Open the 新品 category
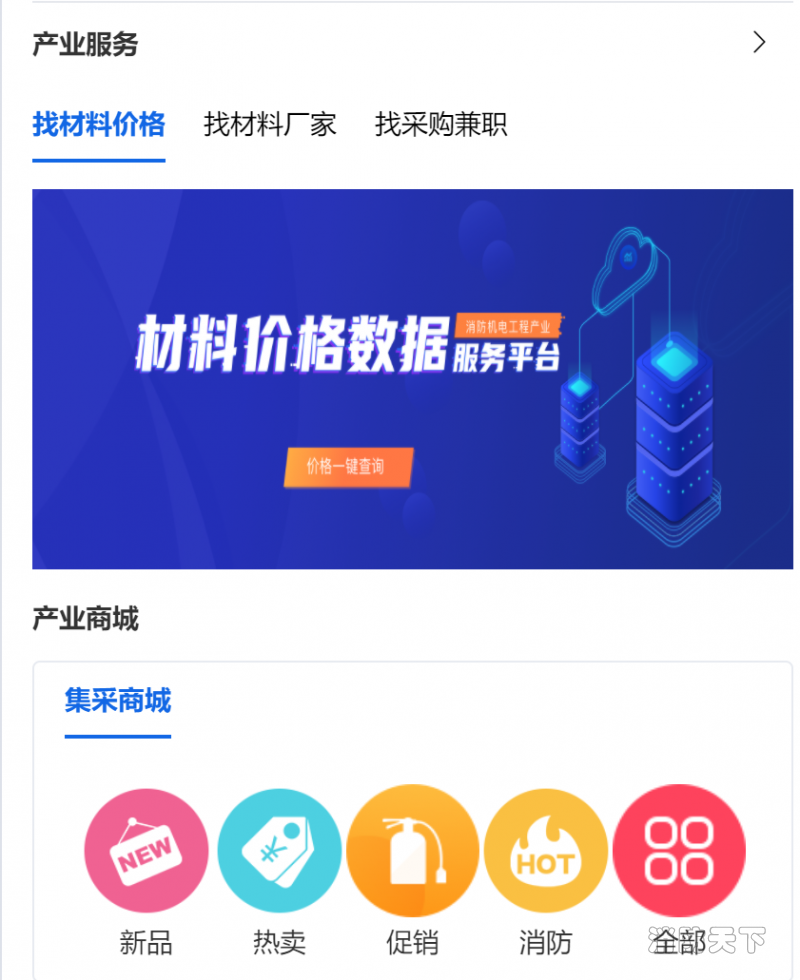The width and height of the screenshot is (800, 980). (146, 851)
